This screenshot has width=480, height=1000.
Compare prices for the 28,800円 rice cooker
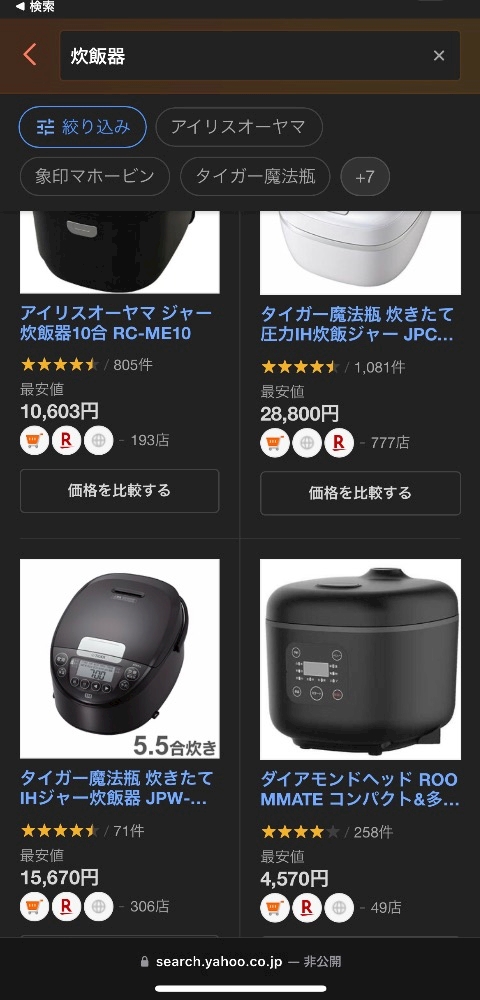tap(360, 492)
